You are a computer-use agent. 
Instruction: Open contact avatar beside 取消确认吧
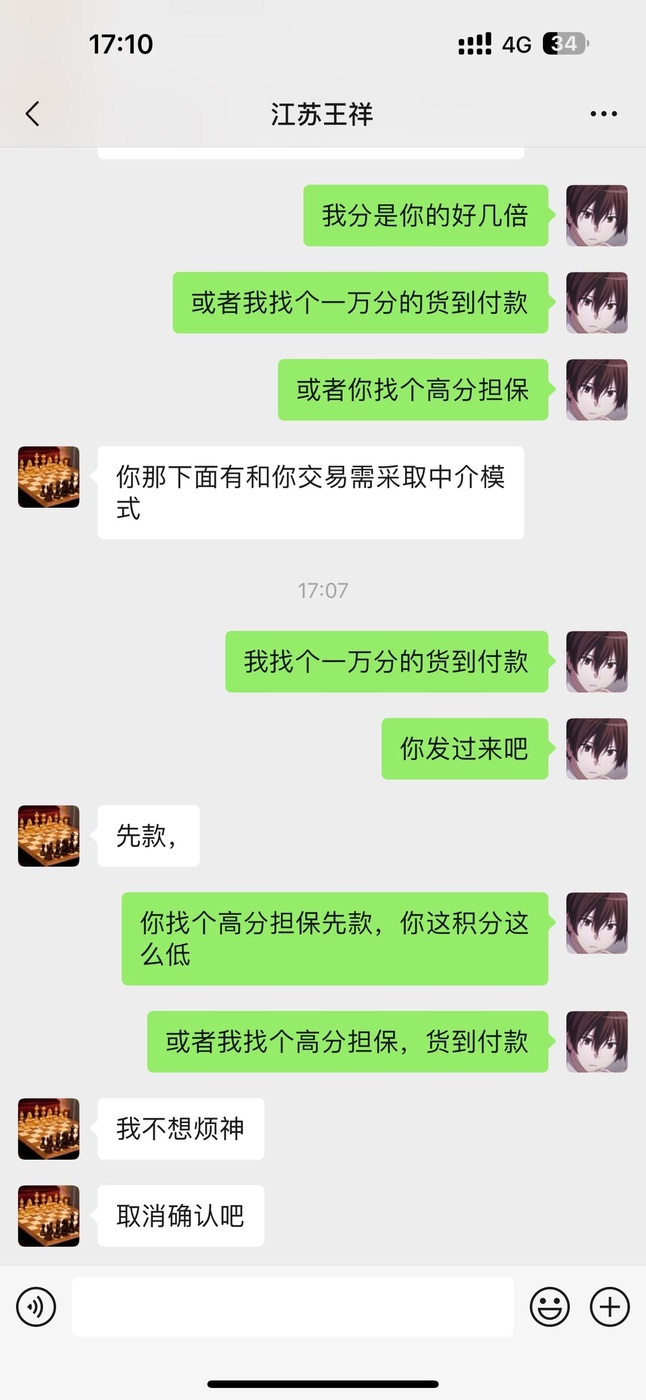(49, 1216)
